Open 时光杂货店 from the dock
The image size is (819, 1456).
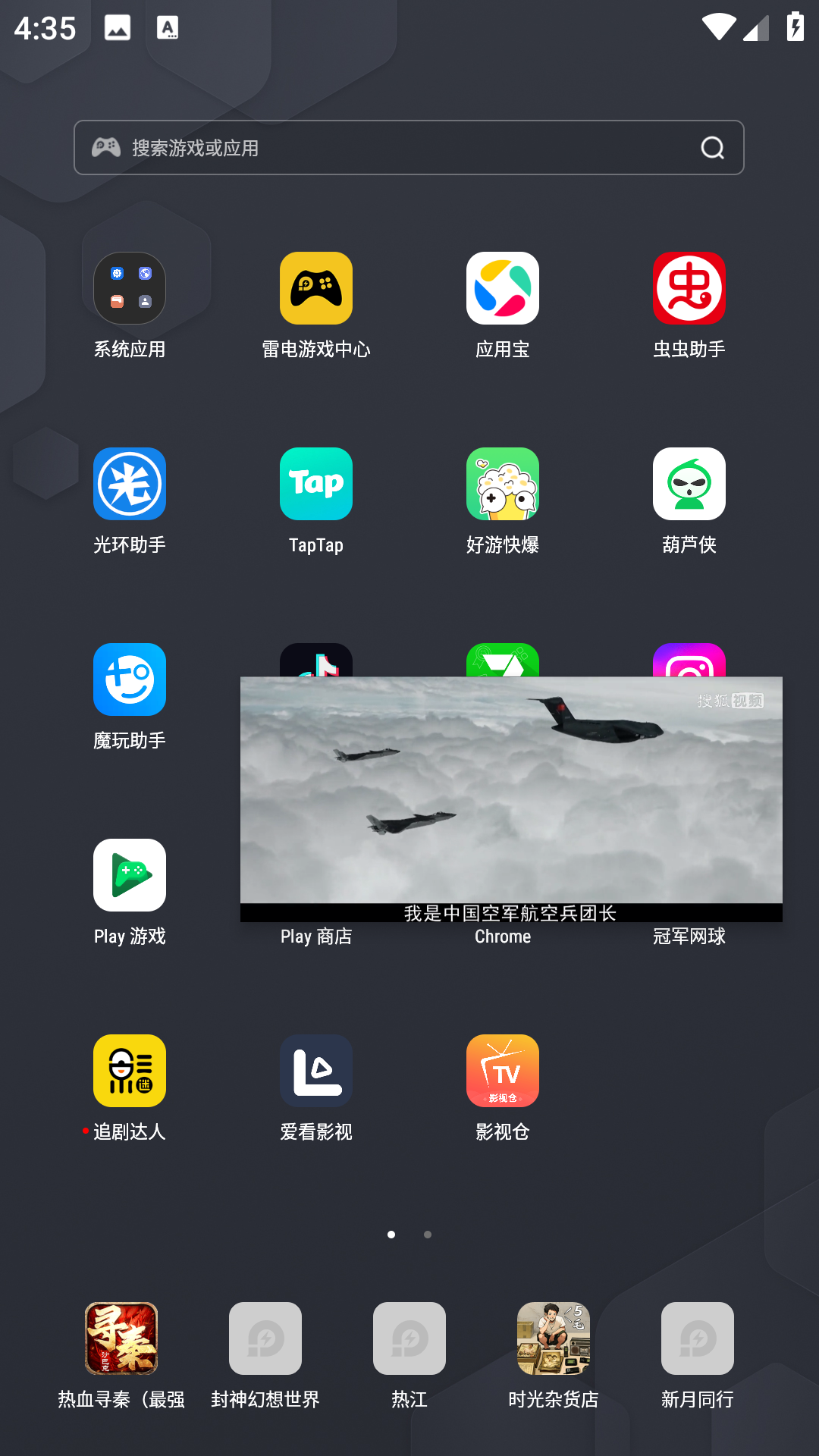click(x=554, y=1339)
